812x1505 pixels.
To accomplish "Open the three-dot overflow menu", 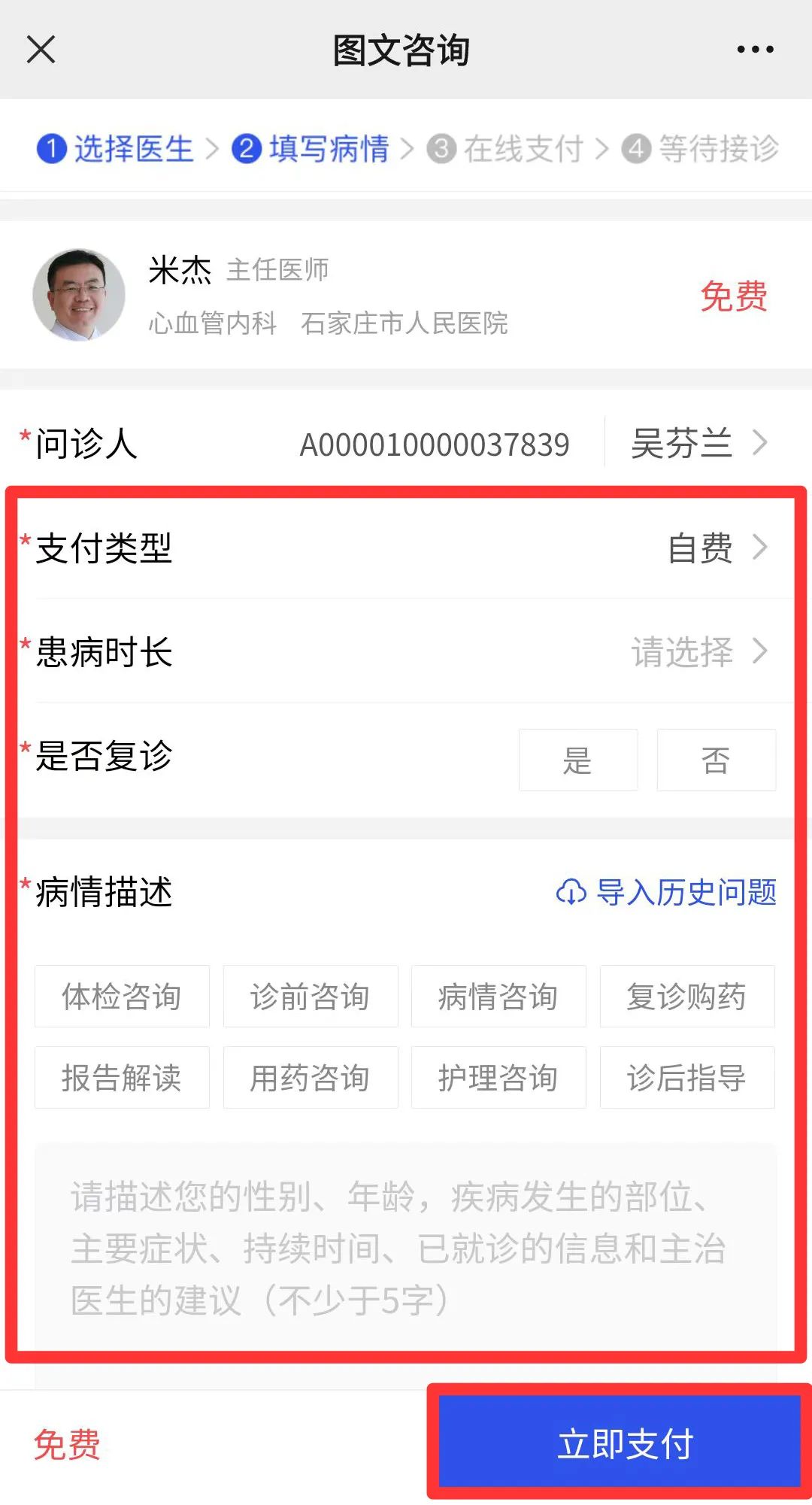I will [755, 50].
